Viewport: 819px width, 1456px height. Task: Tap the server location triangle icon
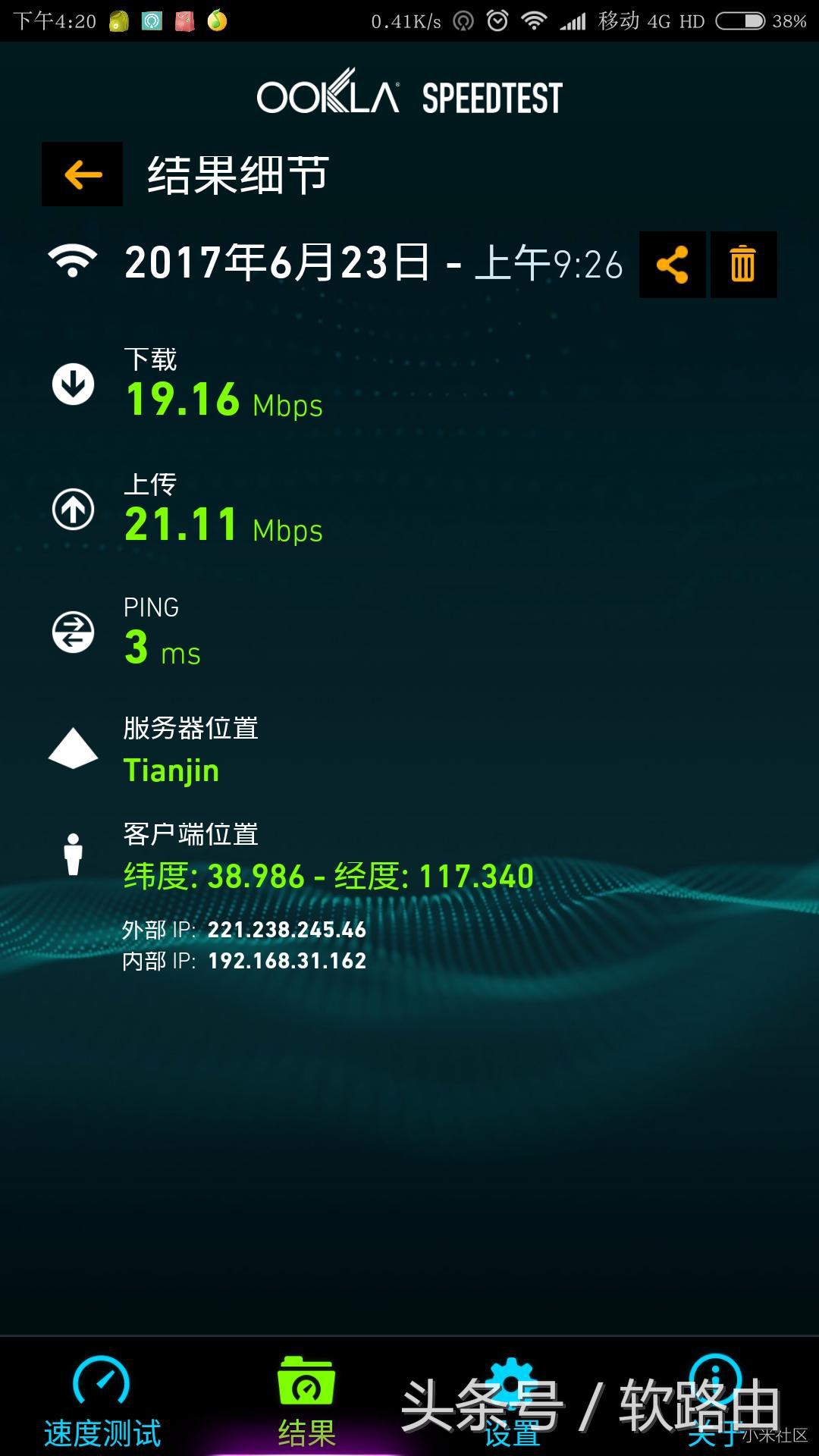coord(72,749)
